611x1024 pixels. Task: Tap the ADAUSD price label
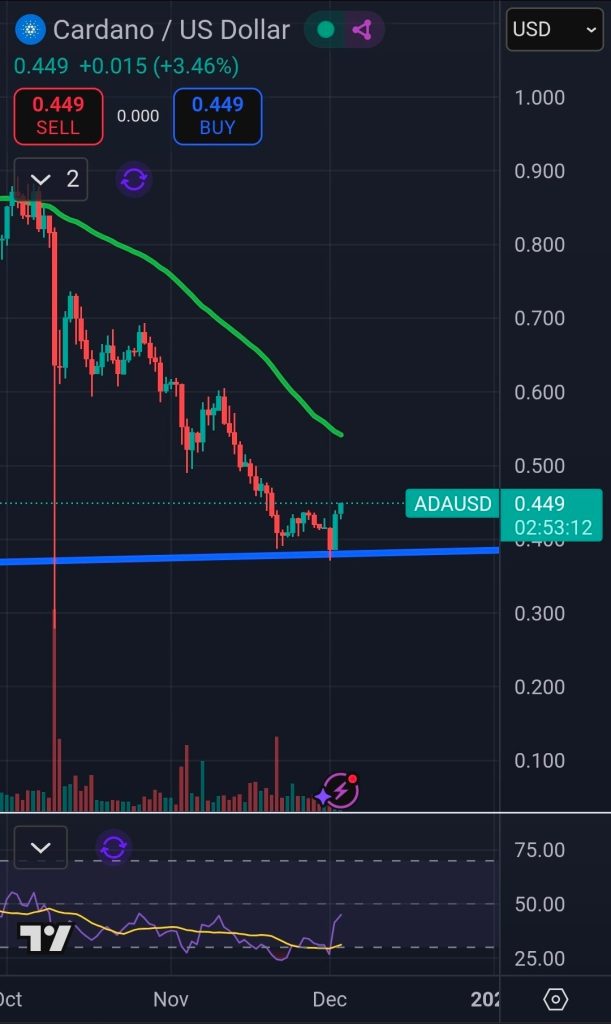[x=452, y=503]
